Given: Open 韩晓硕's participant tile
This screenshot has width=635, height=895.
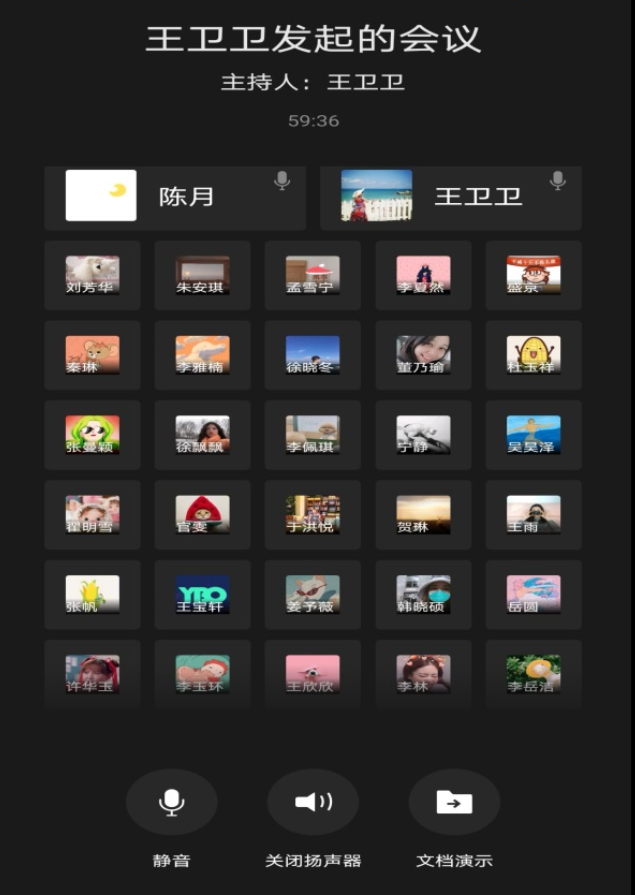Looking at the screenshot, I should (x=423, y=594).
